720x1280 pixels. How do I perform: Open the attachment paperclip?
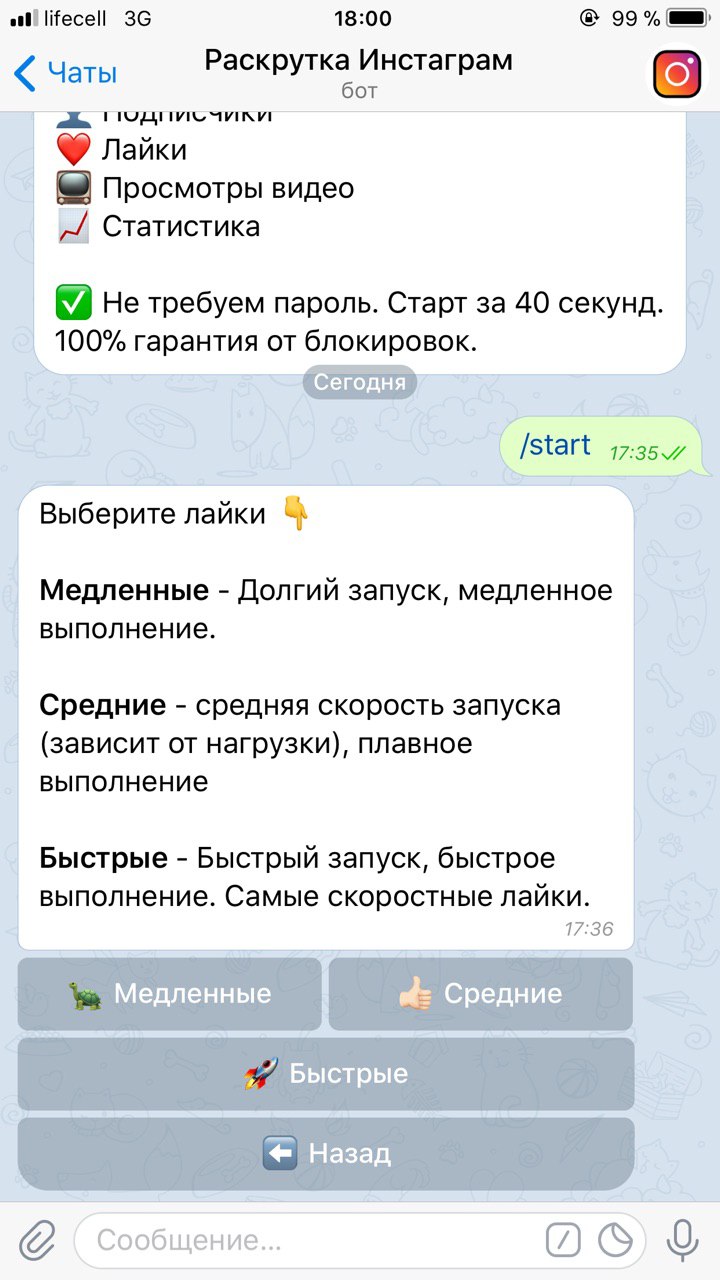(36, 1241)
